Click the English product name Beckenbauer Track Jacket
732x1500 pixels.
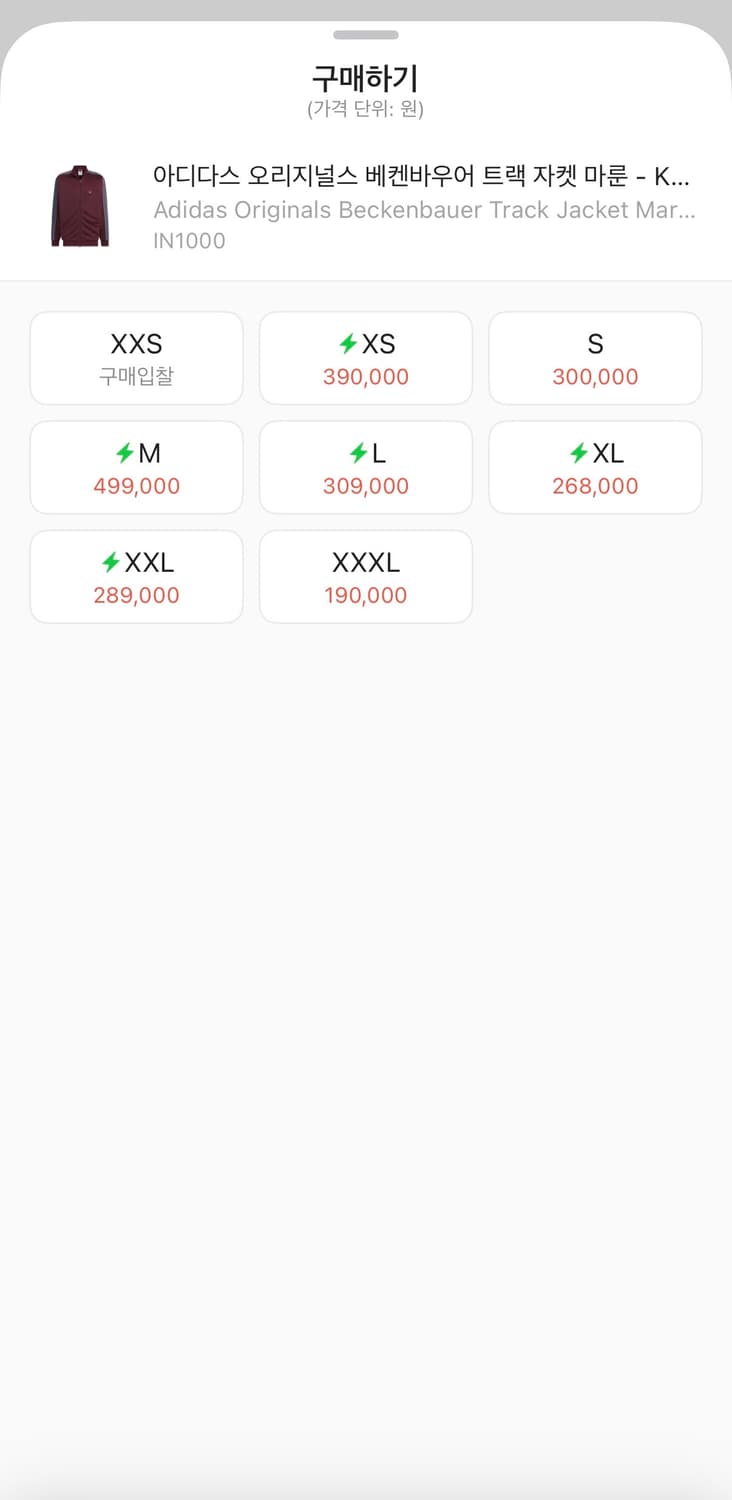[x=428, y=211]
